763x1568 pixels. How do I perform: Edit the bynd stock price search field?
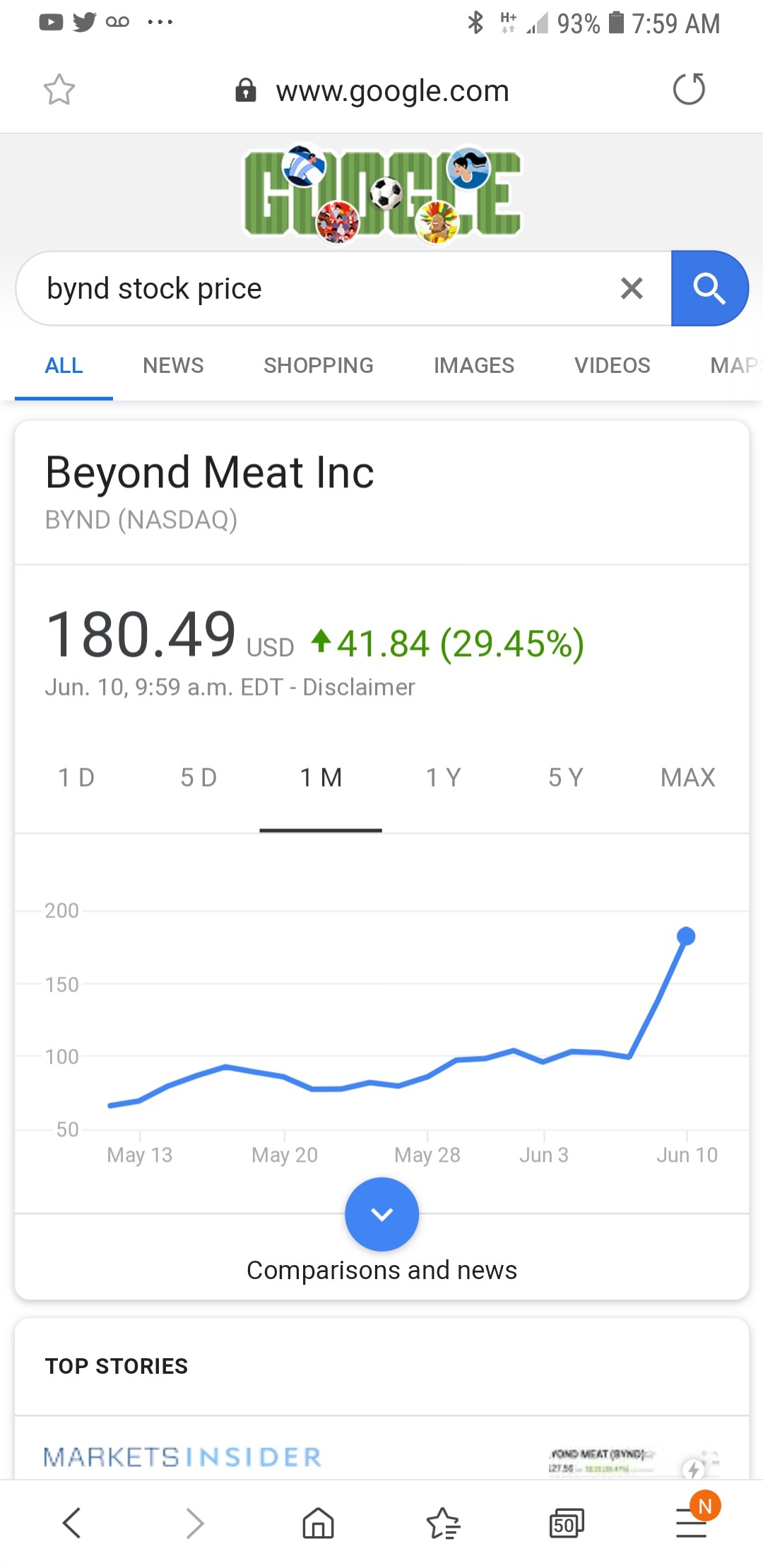[x=318, y=288]
